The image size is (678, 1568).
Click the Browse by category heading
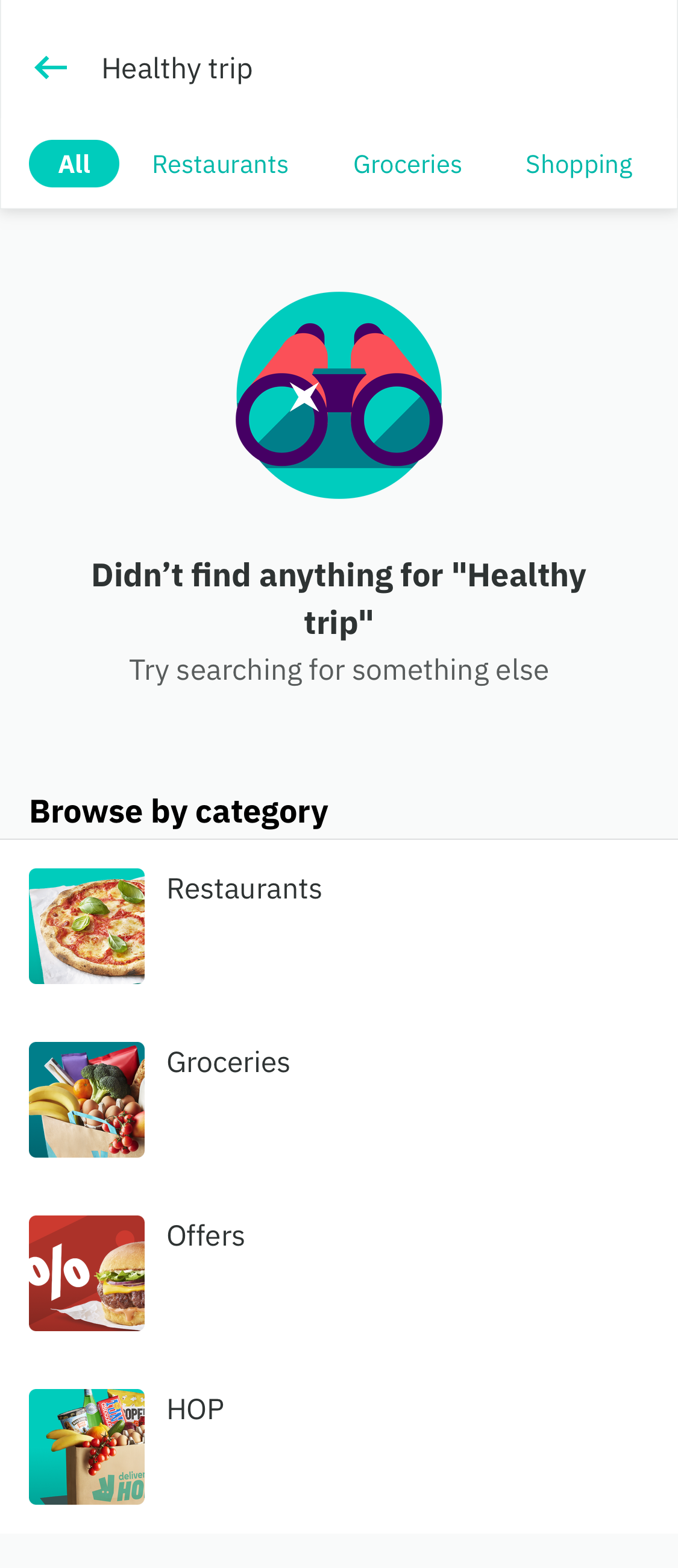coord(178,811)
